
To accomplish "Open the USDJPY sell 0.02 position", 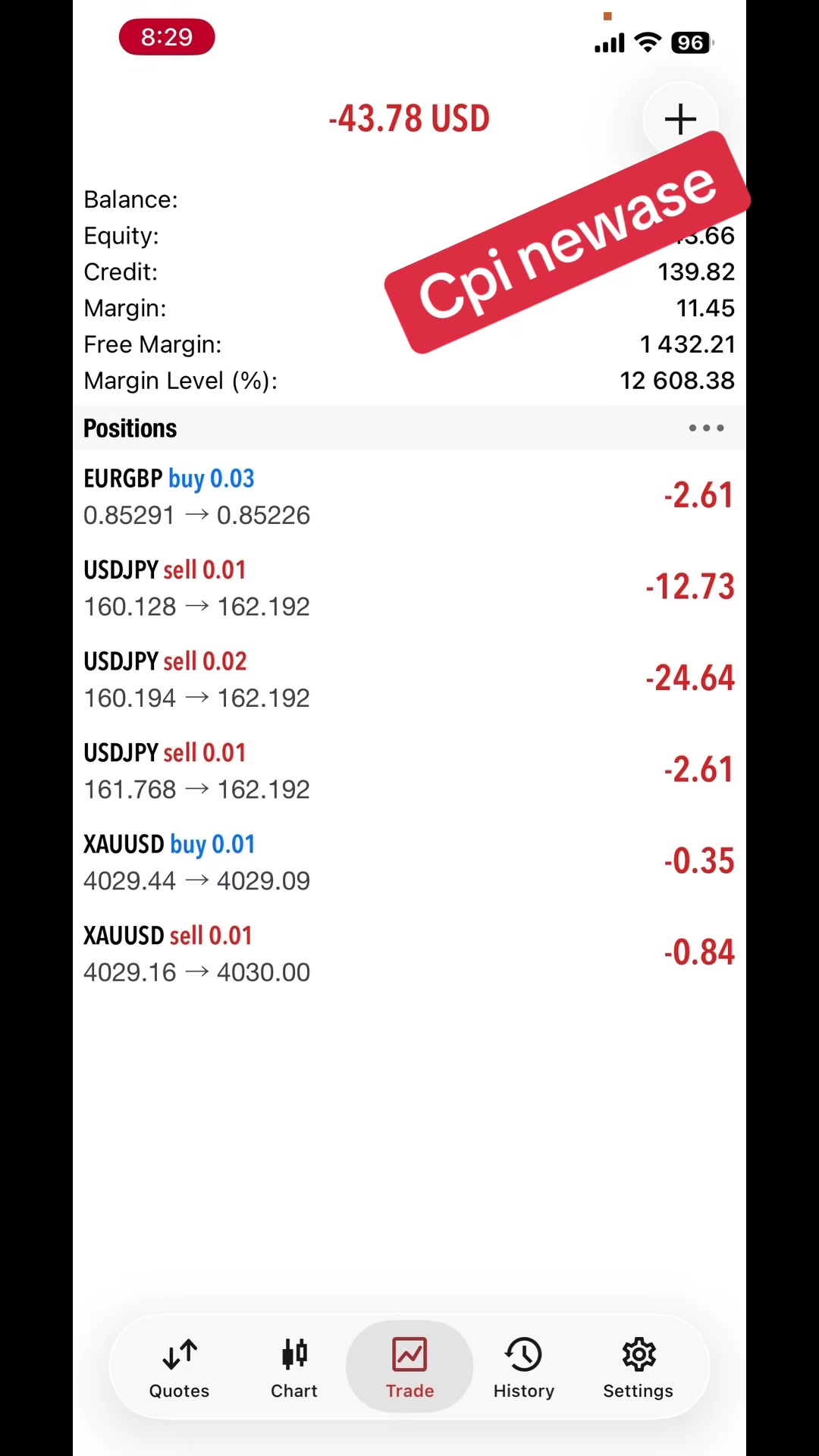I will pyautogui.click(x=409, y=679).
